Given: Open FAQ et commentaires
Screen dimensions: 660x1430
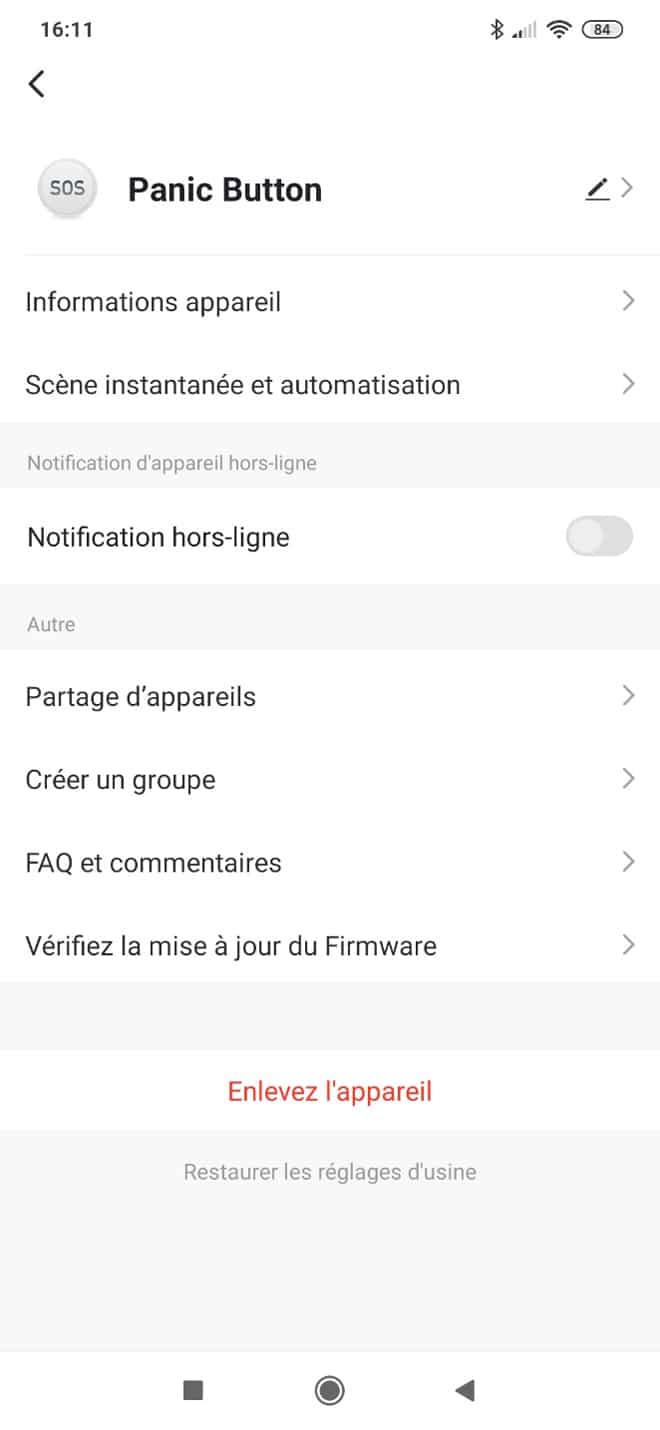Looking at the screenshot, I should point(330,862).
